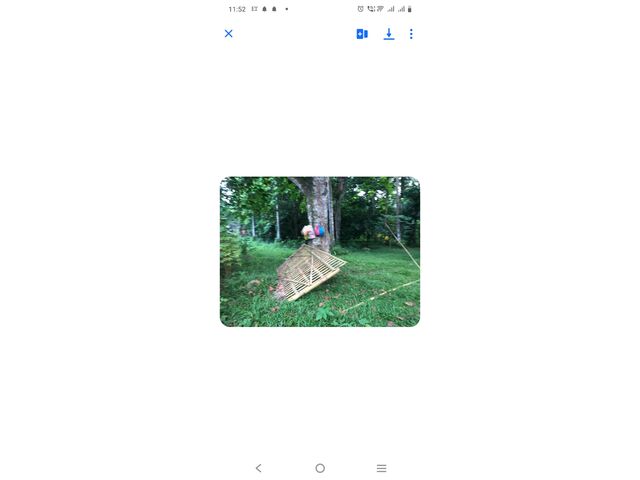Download this image

tap(389, 34)
